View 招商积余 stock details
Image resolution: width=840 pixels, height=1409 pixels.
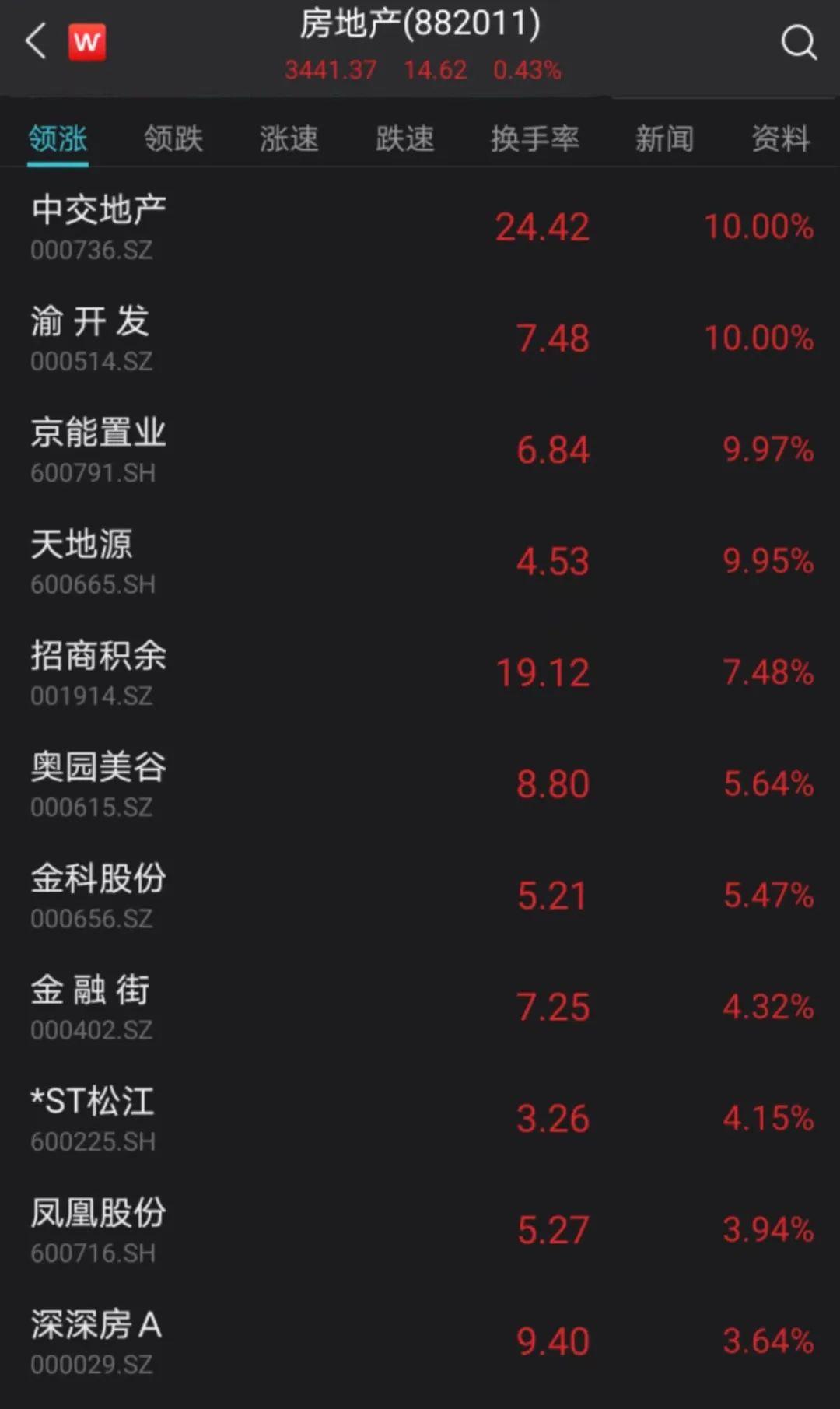(x=420, y=672)
